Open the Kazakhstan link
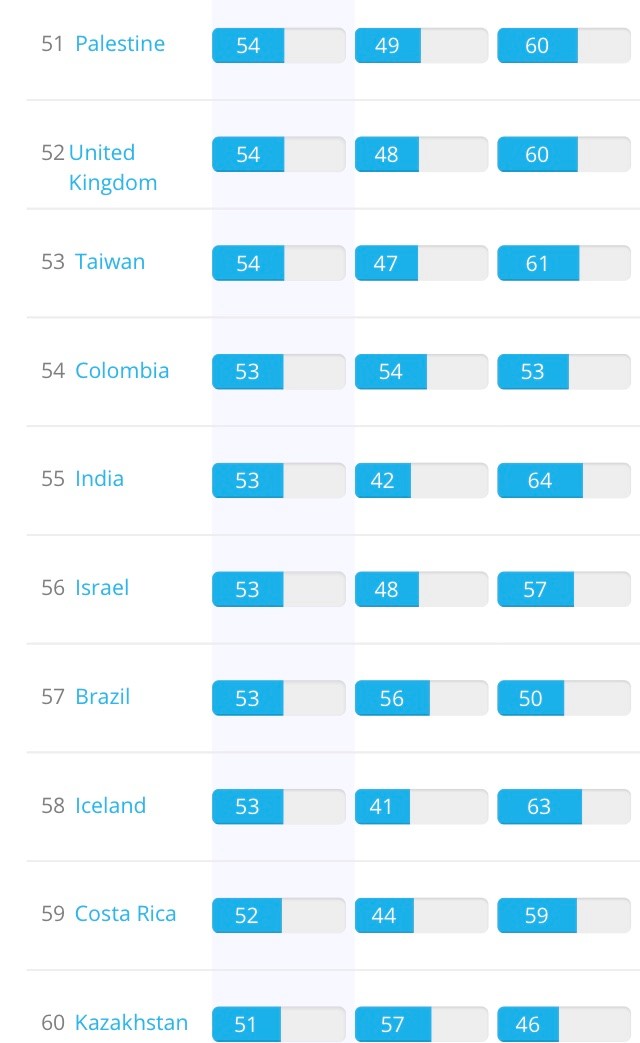Viewport: 640px width, 1043px height. 131,1022
